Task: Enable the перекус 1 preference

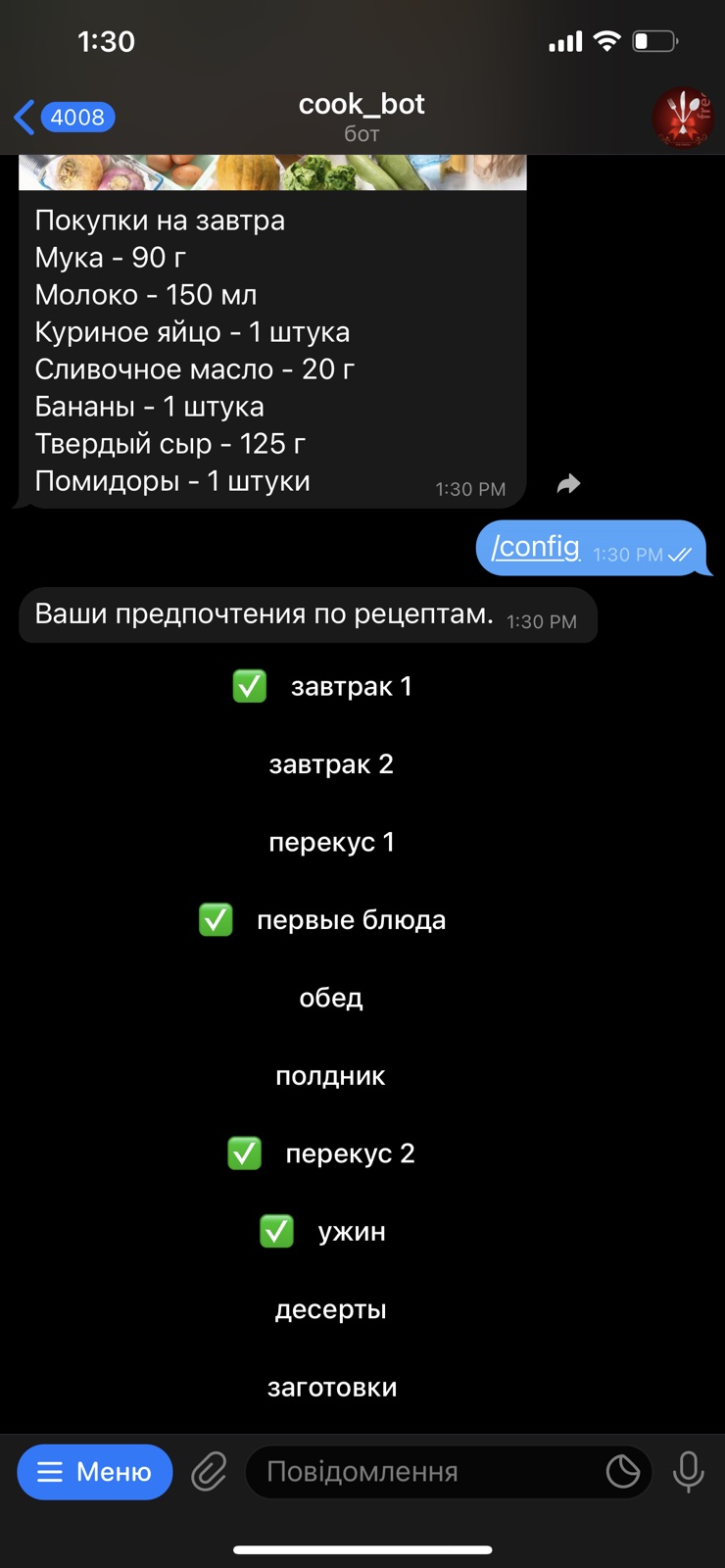Action: [x=331, y=842]
